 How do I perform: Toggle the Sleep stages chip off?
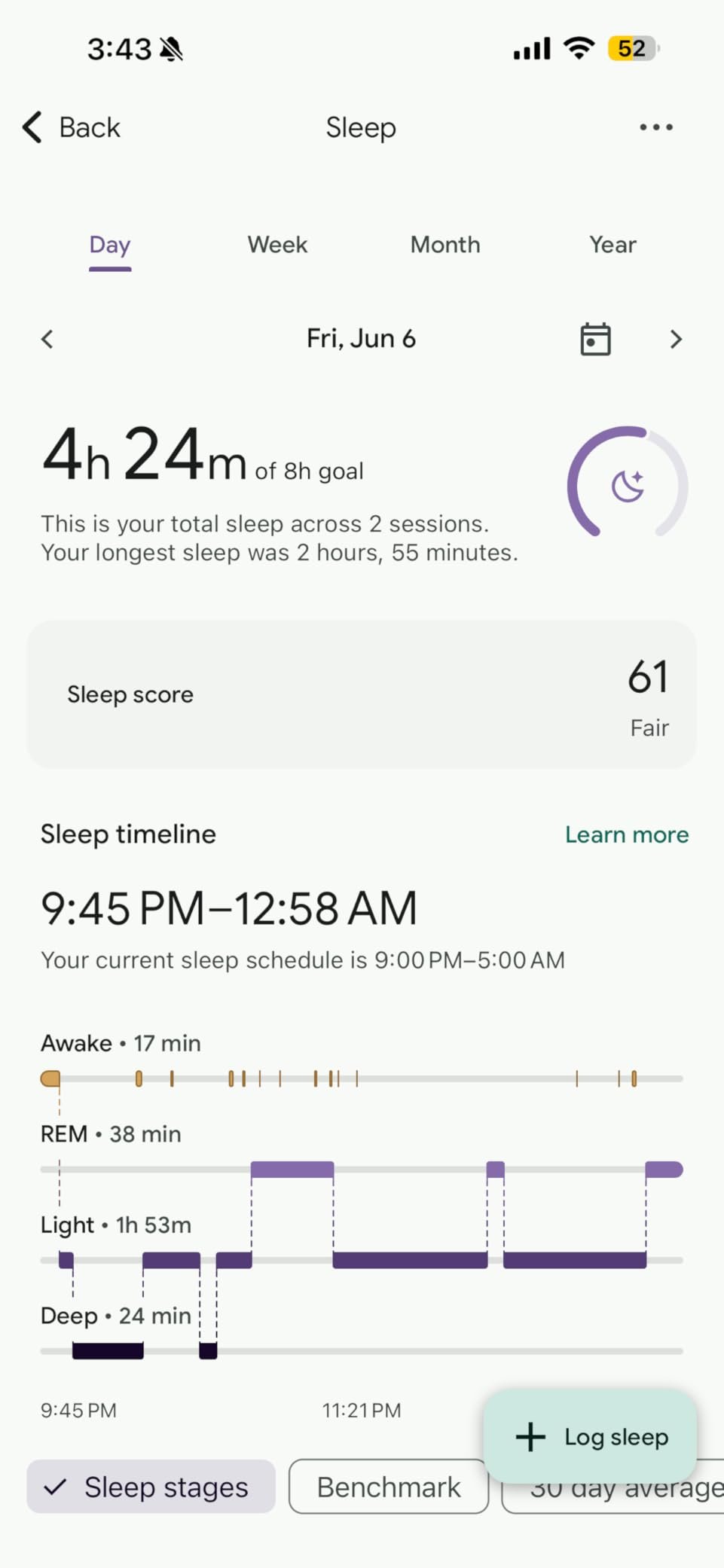[148, 1487]
